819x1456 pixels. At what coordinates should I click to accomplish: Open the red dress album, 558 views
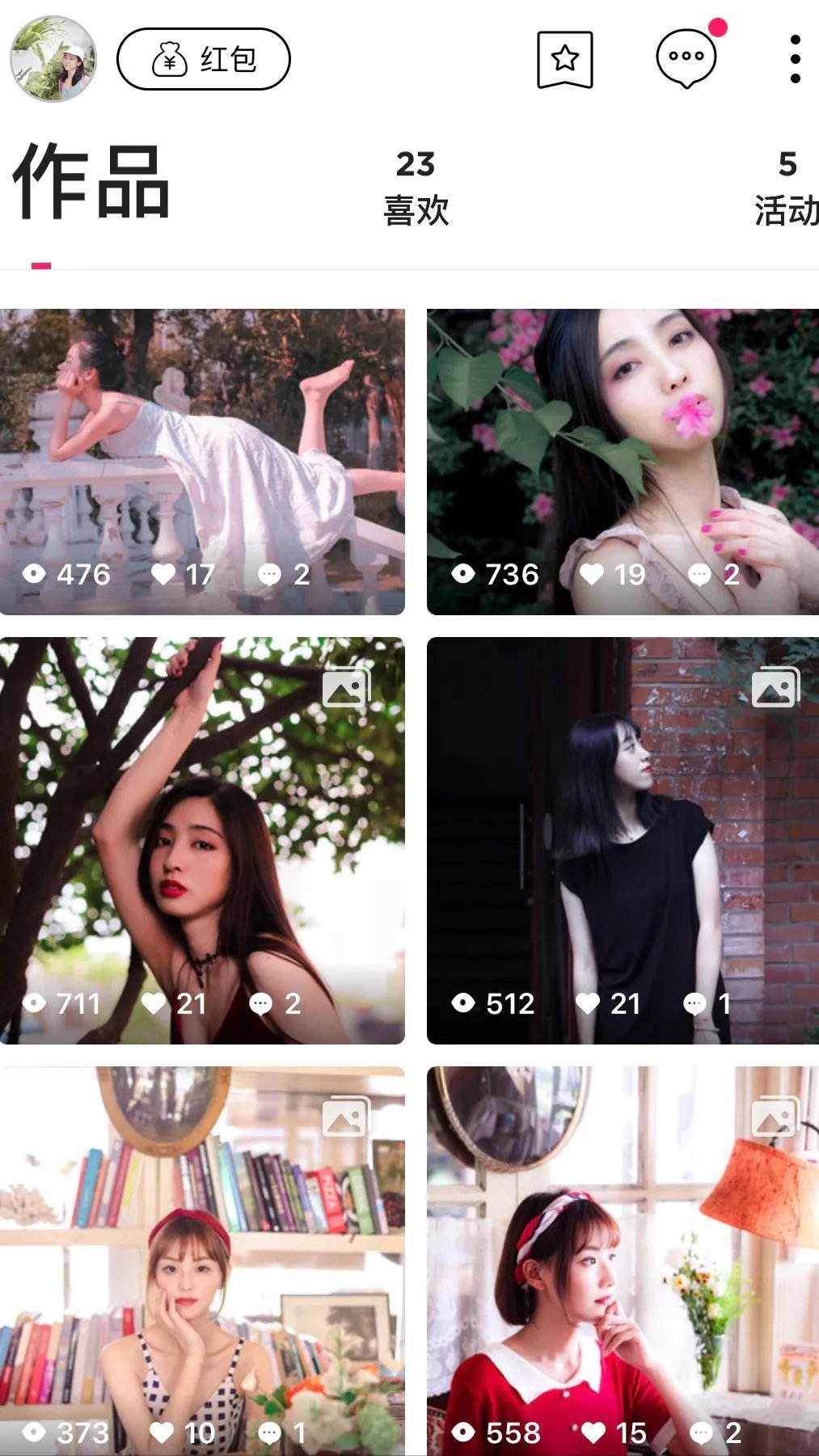click(x=623, y=1261)
